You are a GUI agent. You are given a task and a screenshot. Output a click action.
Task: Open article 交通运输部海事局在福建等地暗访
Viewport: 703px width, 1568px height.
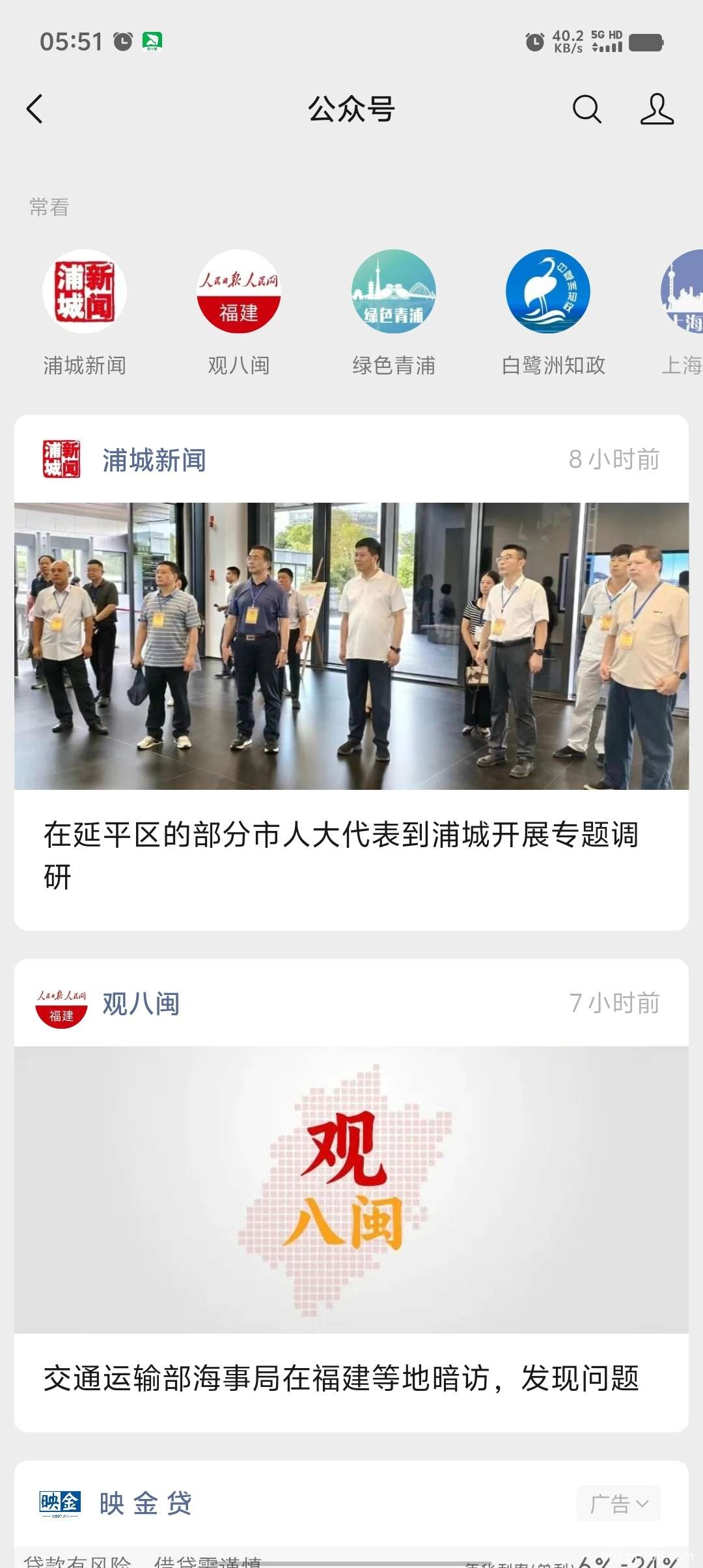pos(341,1379)
